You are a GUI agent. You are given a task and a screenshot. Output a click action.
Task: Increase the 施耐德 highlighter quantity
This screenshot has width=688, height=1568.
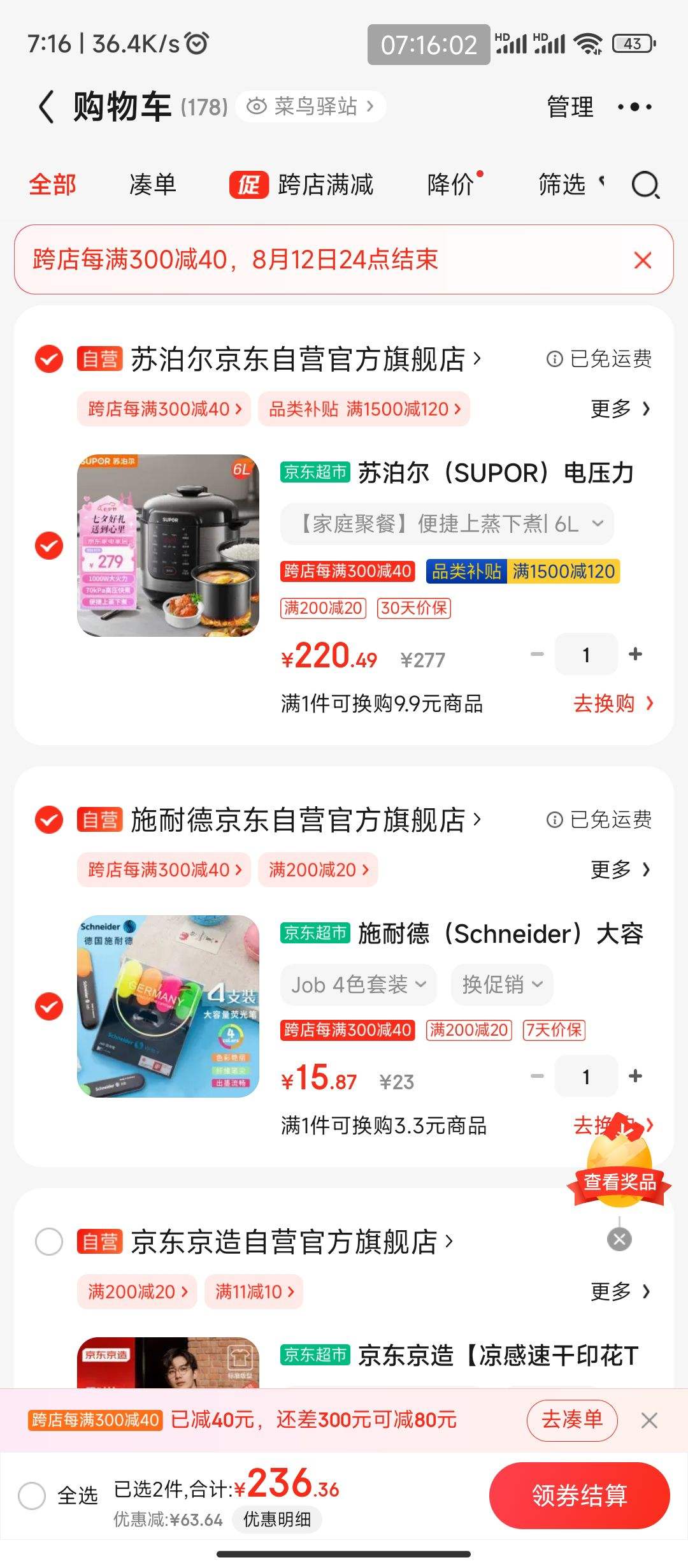[635, 1076]
